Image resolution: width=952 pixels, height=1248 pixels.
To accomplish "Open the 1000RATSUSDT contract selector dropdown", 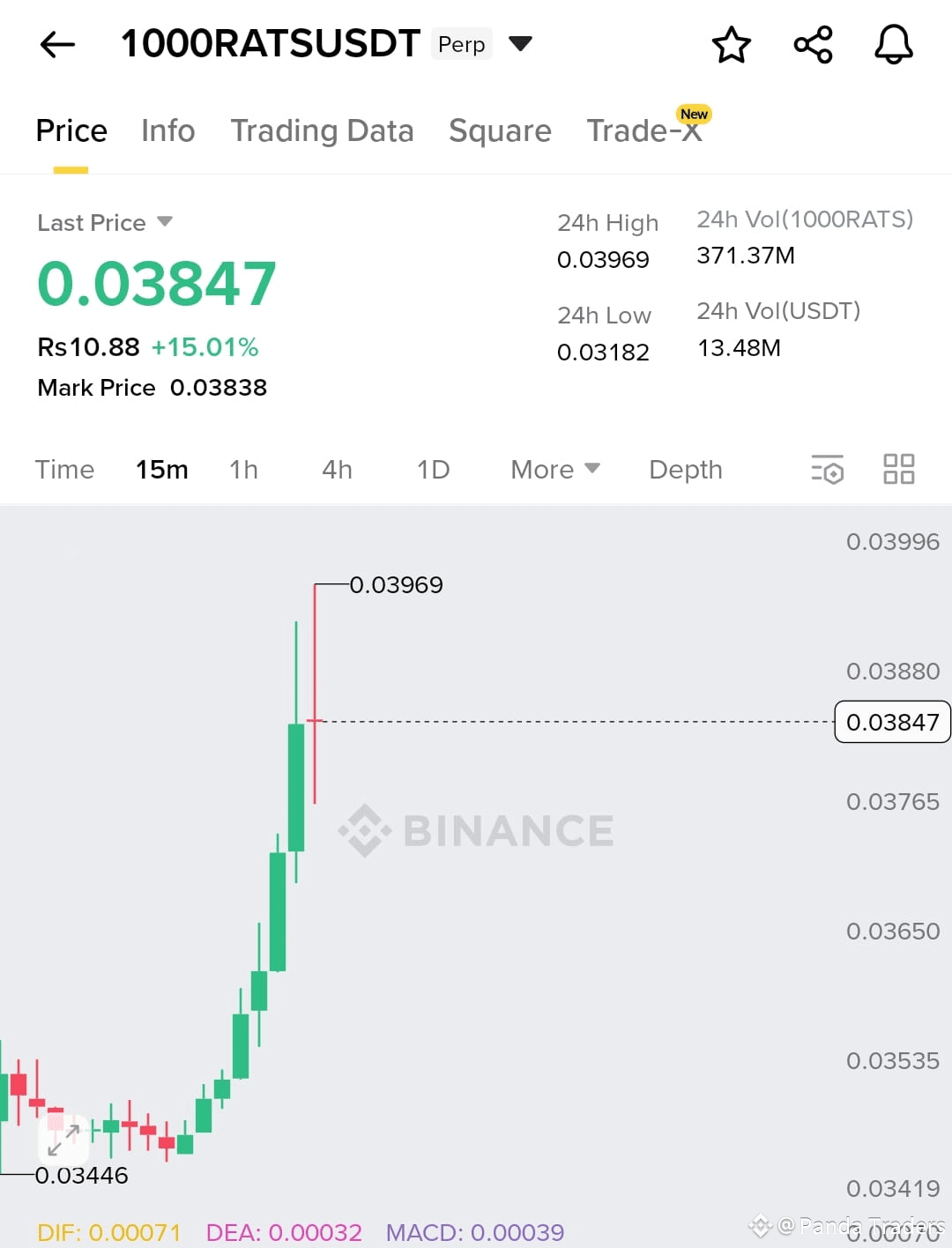I will click(x=520, y=42).
